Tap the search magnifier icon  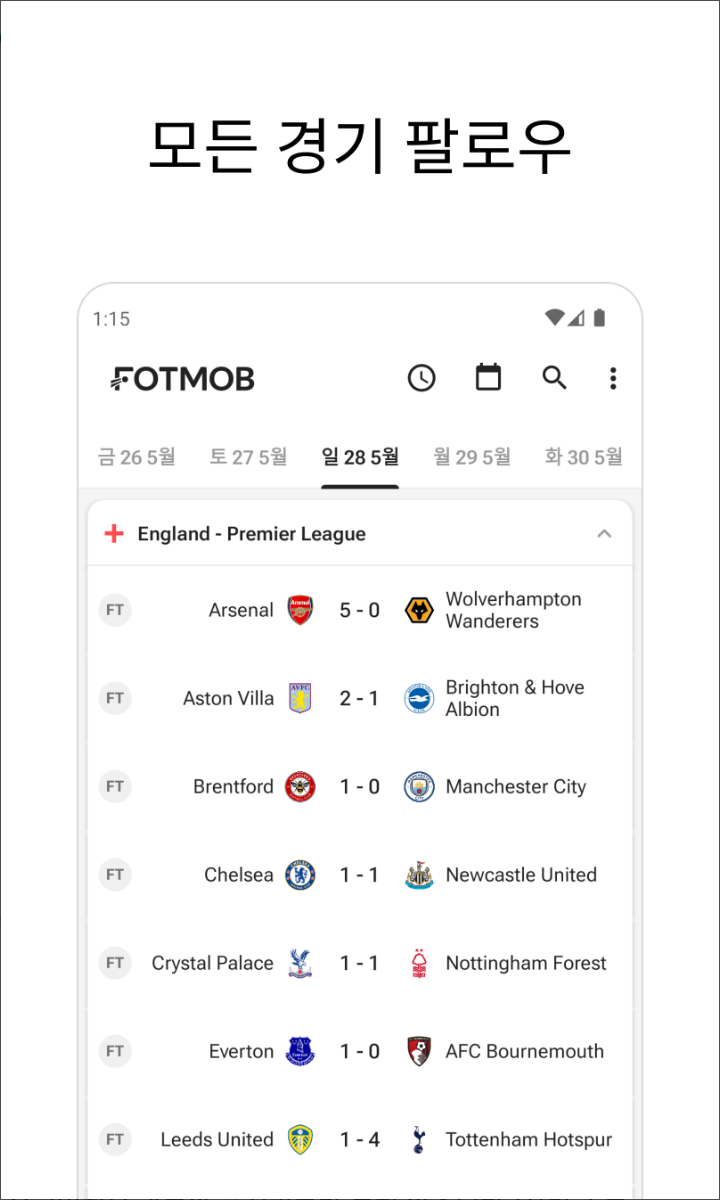point(554,378)
